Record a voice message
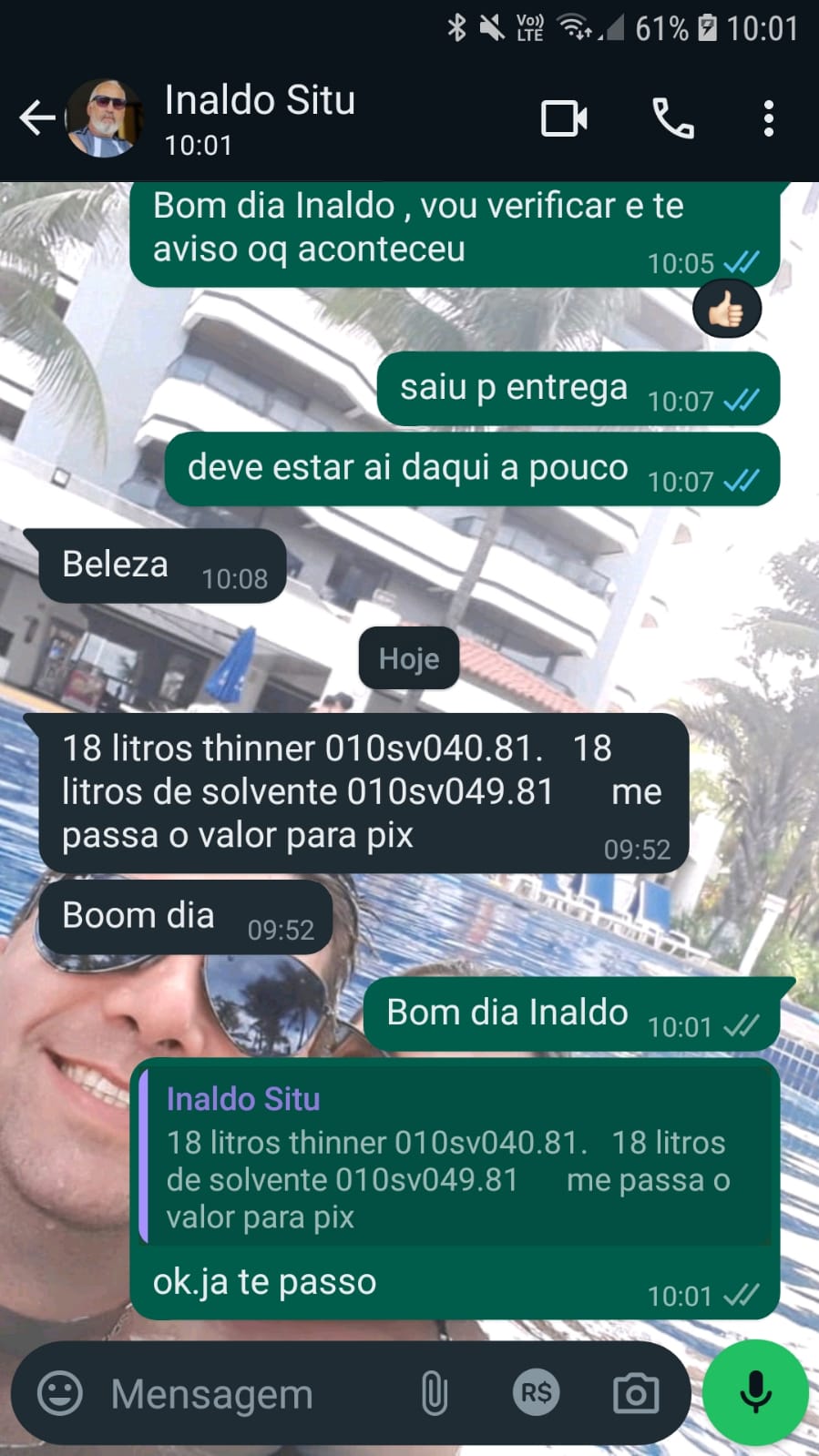The height and width of the screenshot is (1456, 819). 755,1393
